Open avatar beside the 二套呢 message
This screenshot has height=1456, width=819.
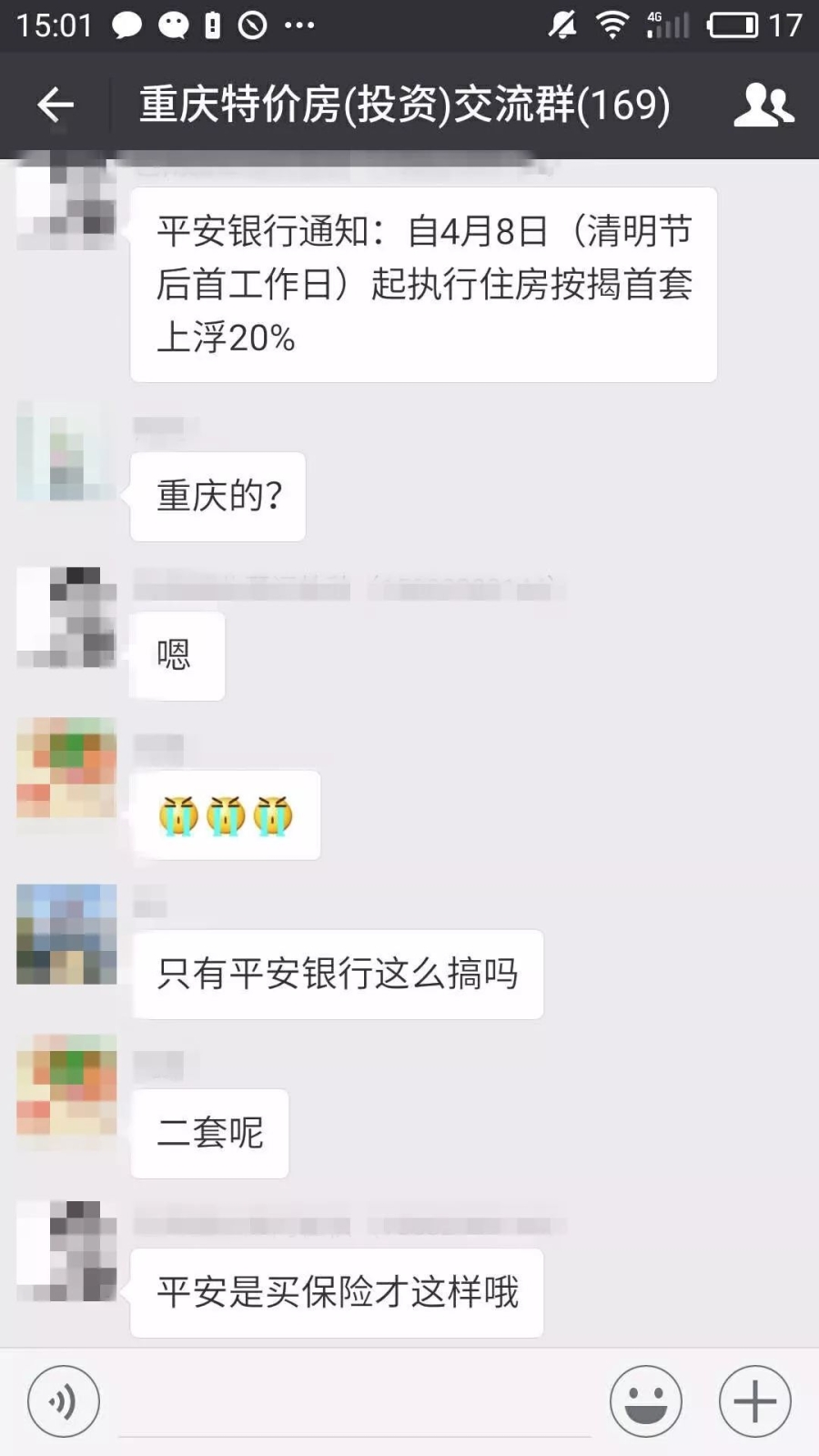point(66,1085)
